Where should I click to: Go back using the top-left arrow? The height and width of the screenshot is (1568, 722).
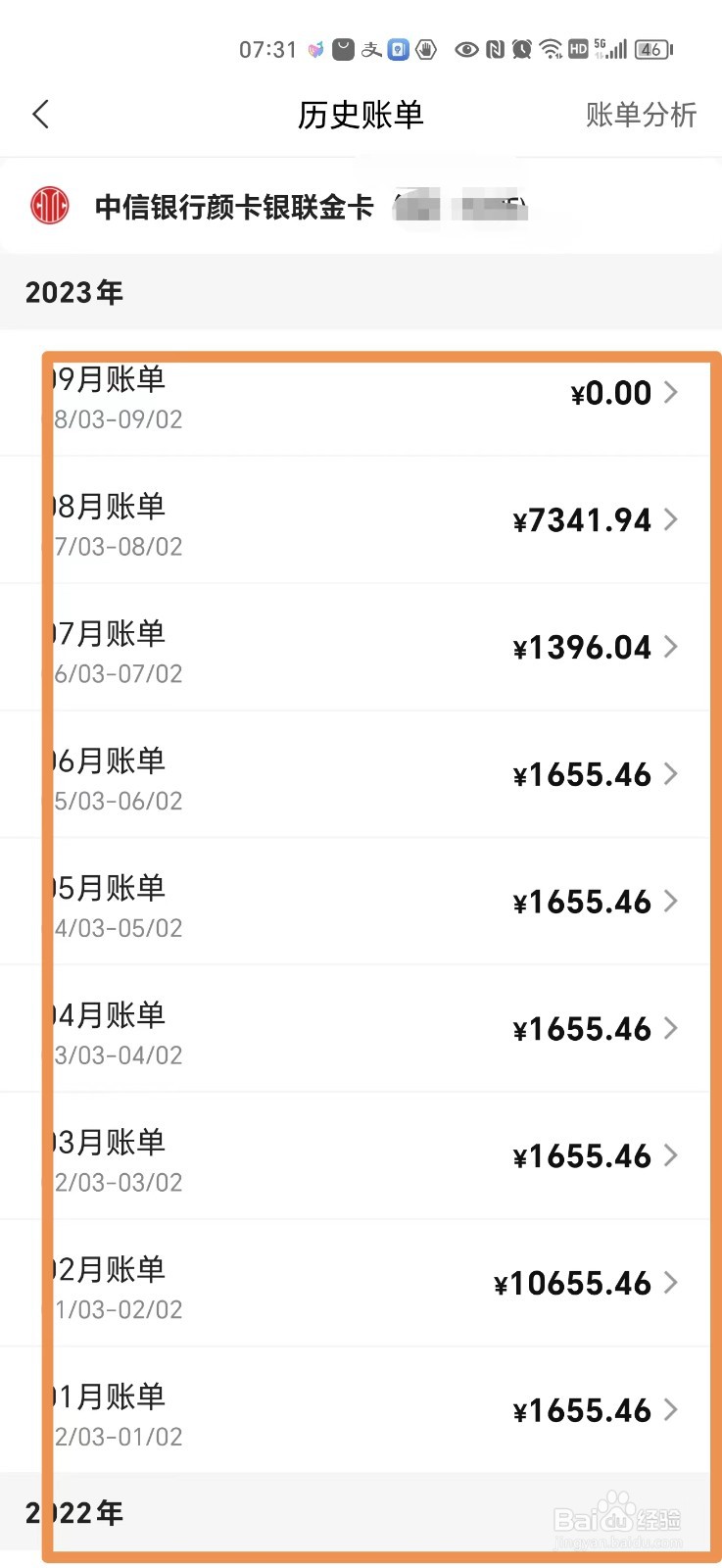(40, 115)
